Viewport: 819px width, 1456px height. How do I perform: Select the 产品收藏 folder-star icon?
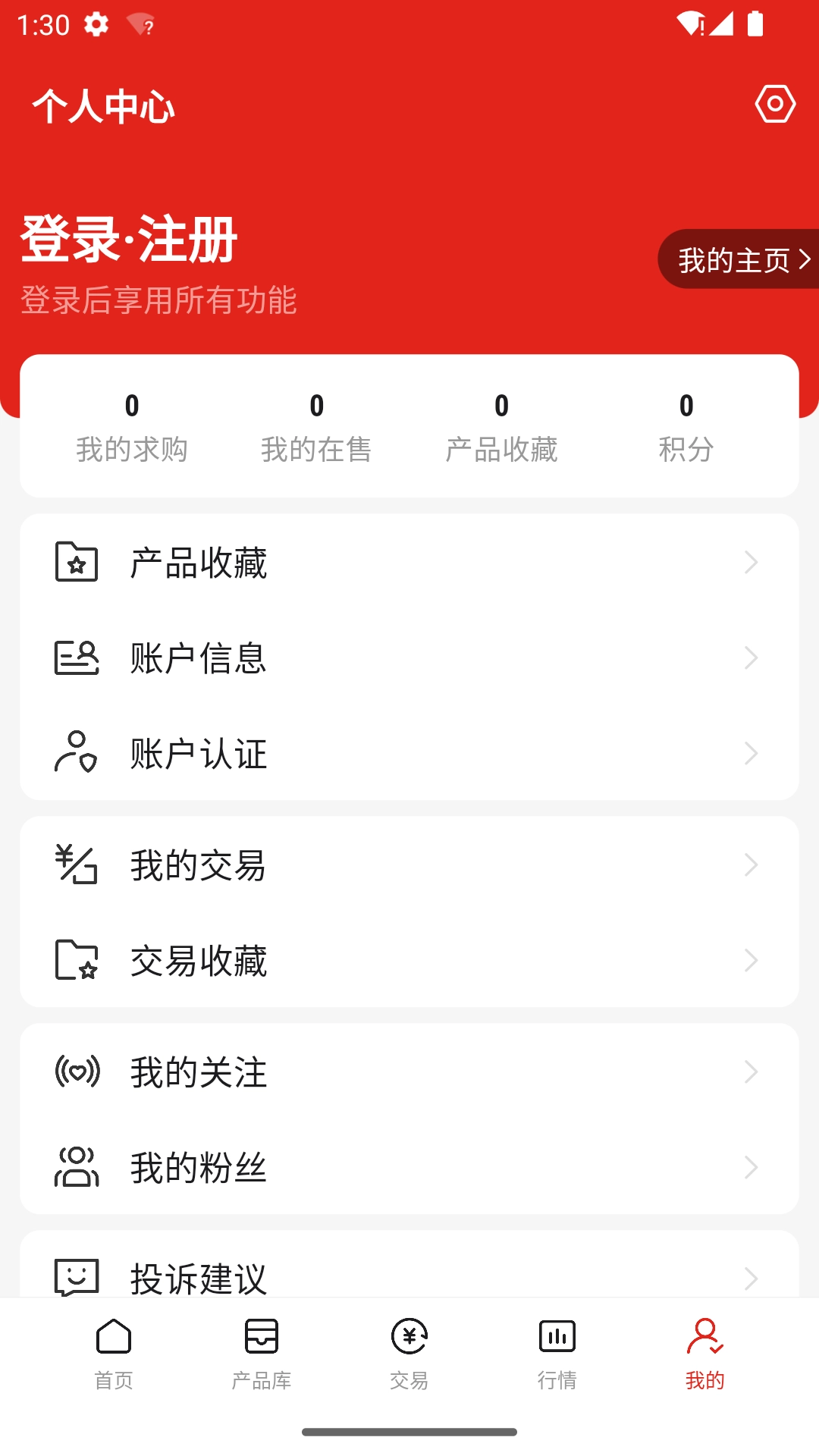coord(77,562)
